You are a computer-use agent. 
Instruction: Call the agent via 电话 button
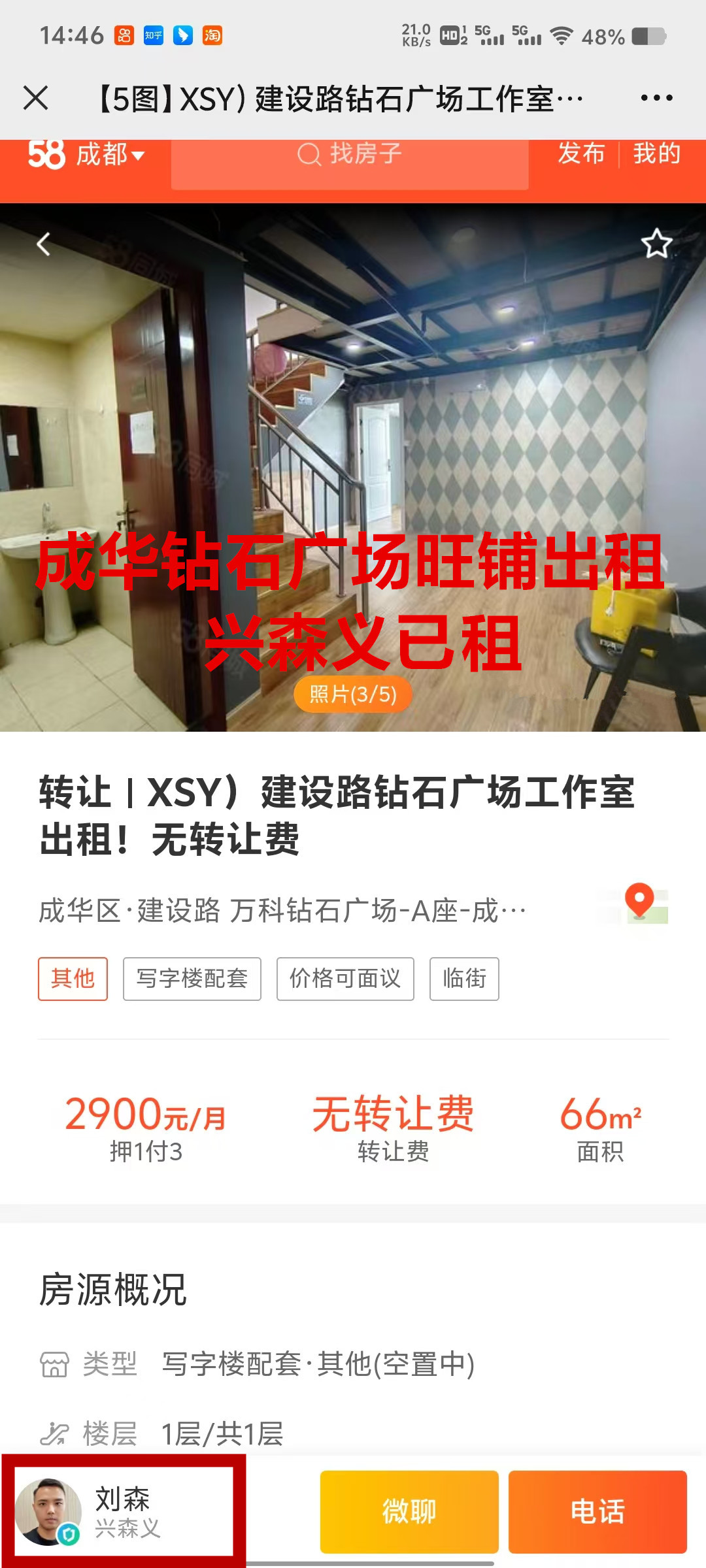(597, 1511)
